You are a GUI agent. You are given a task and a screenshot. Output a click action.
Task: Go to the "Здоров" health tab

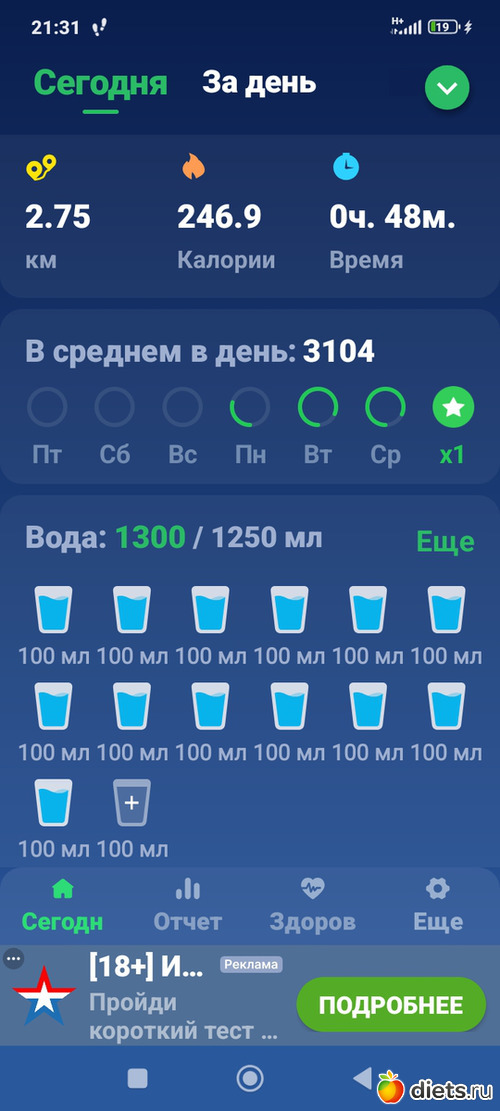pos(312,904)
